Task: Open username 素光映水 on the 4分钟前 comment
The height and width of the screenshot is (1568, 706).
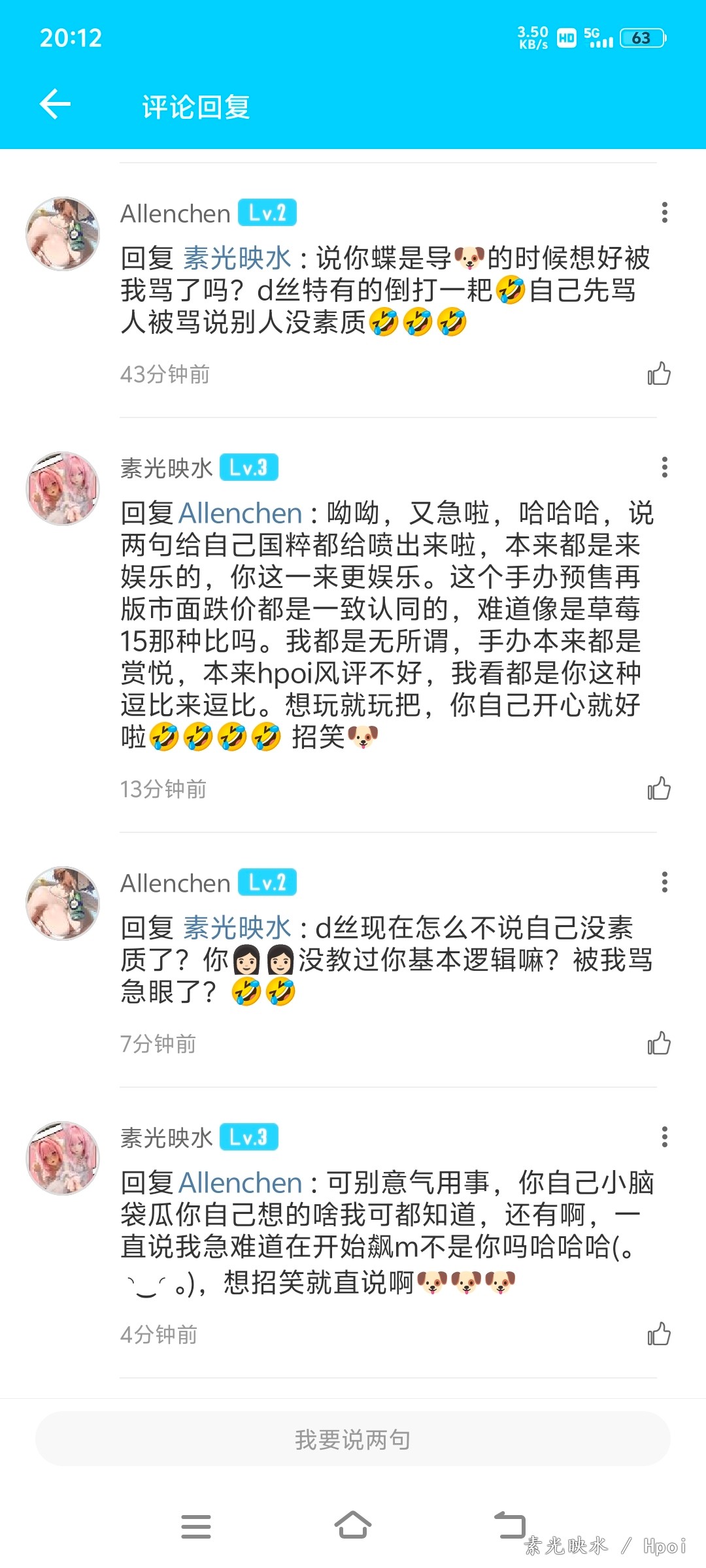Action: [167, 1138]
